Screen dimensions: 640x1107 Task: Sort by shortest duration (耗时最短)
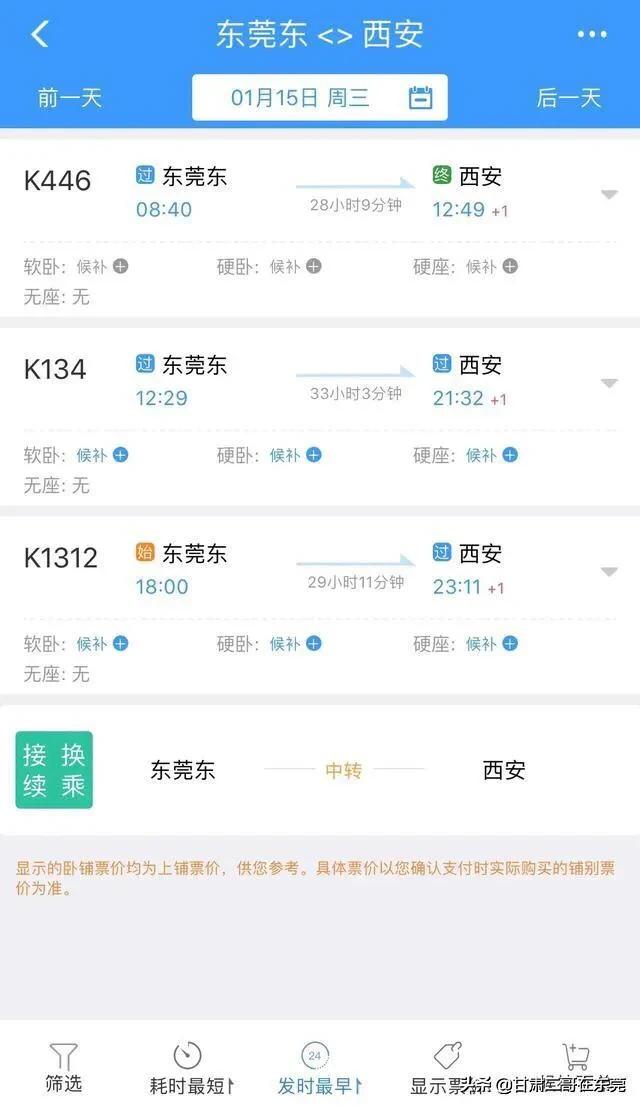point(191,1068)
